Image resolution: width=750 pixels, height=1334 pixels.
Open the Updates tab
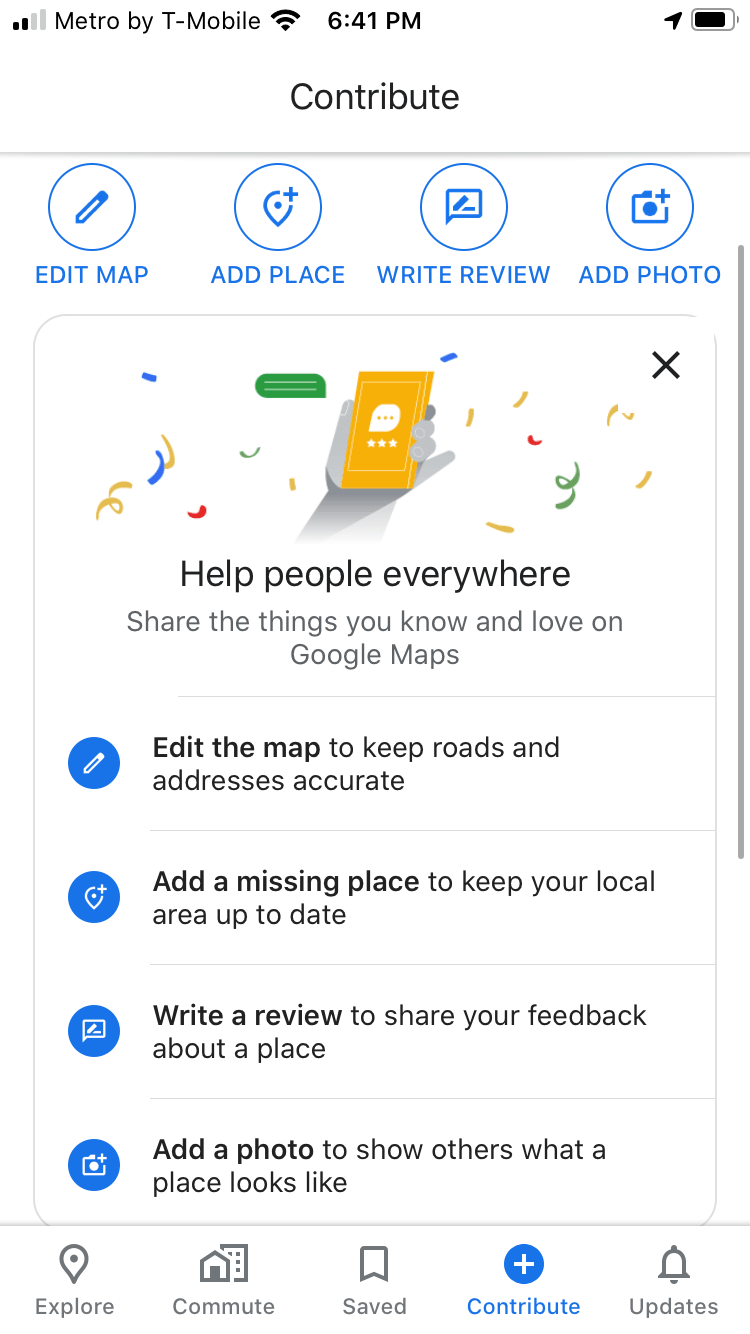tap(674, 1280)
